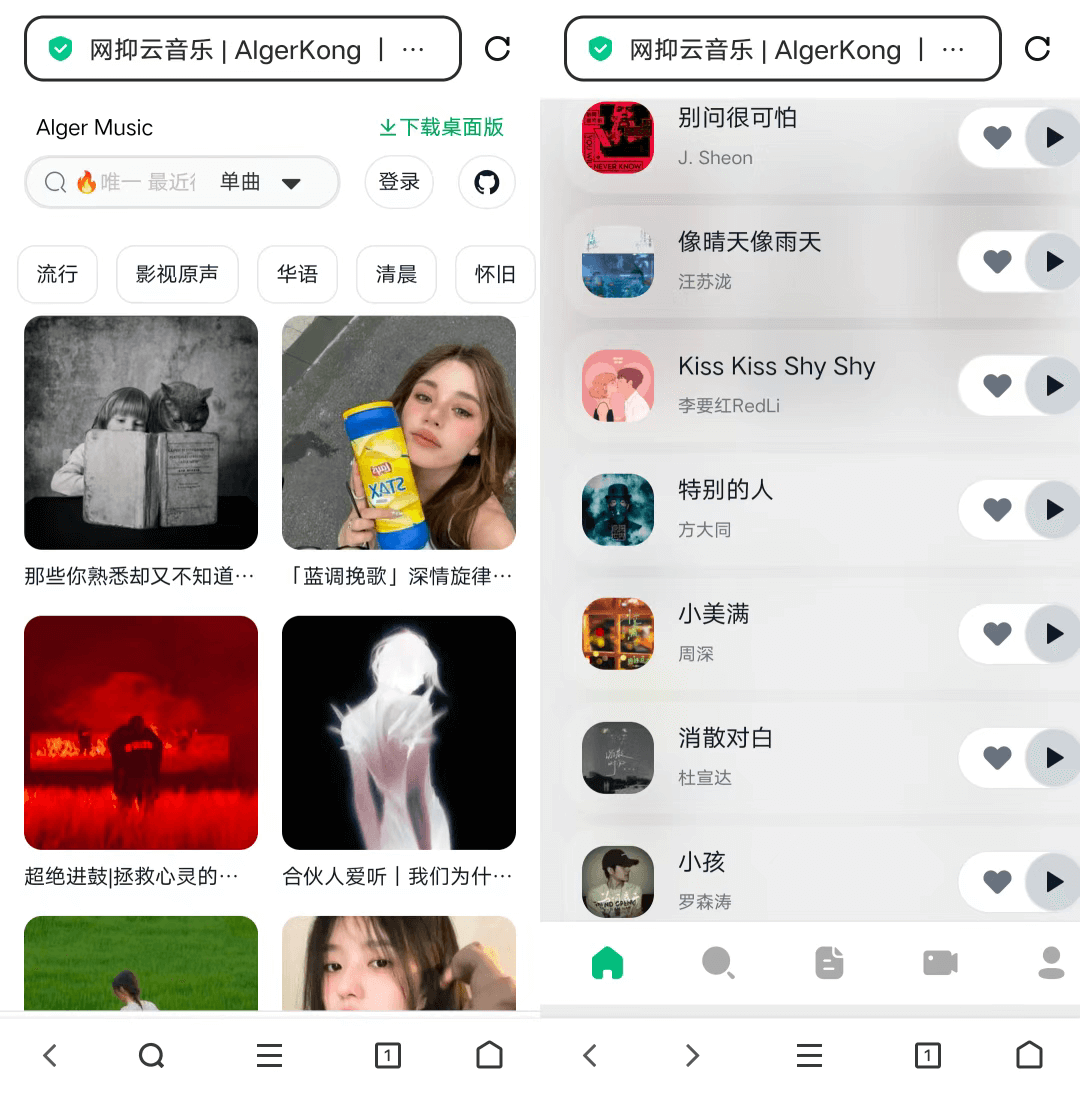The height and width of the screenshot is (1093, 1080).
Task: Filter by the 影视原声 chip
Action: pos(177,274)
